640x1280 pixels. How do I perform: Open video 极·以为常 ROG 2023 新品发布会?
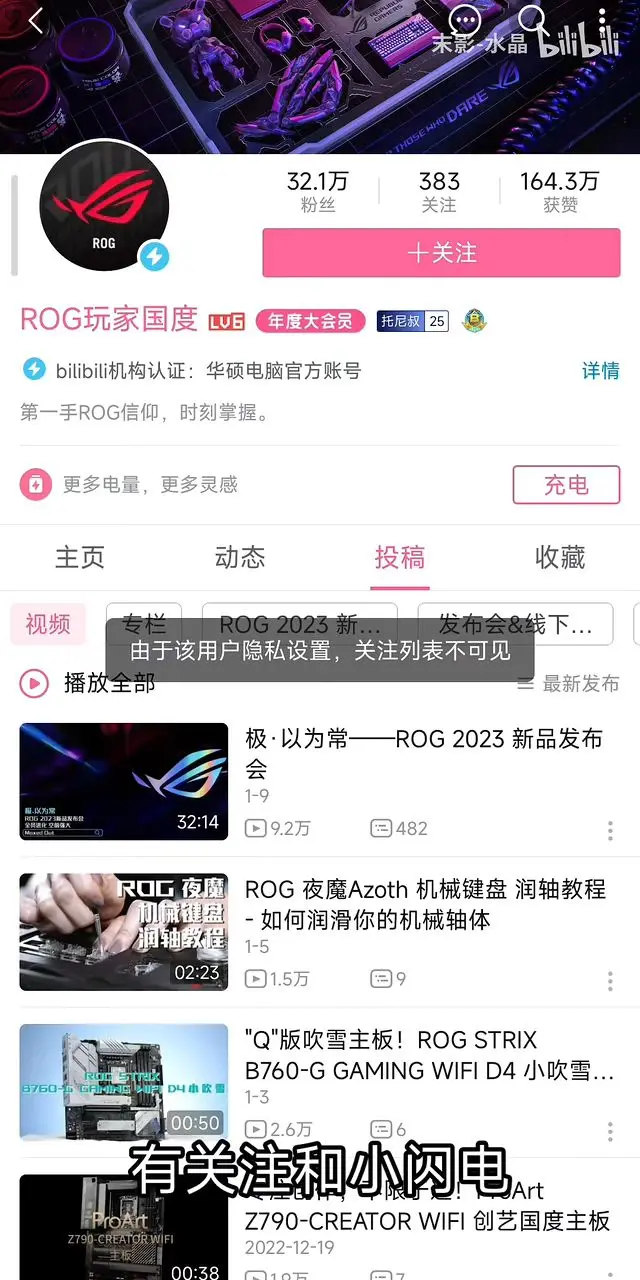point(424,753)
